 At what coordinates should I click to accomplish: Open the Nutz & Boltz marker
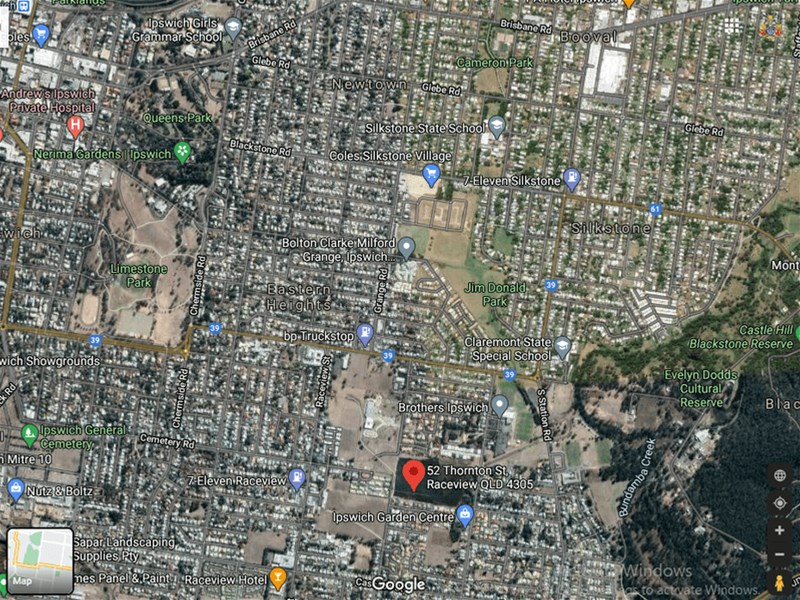(15, 490)
